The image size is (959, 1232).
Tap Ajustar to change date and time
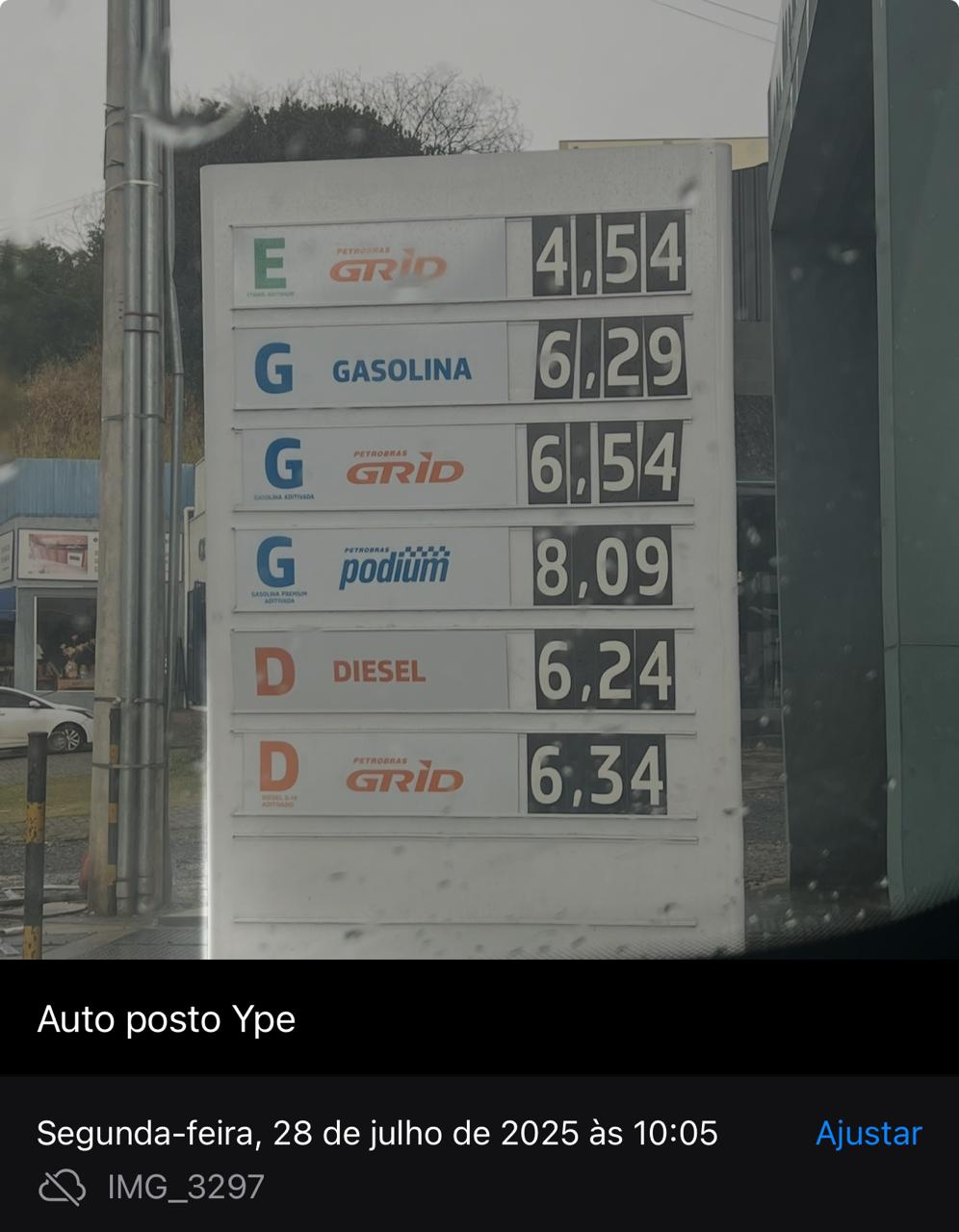868,1133
